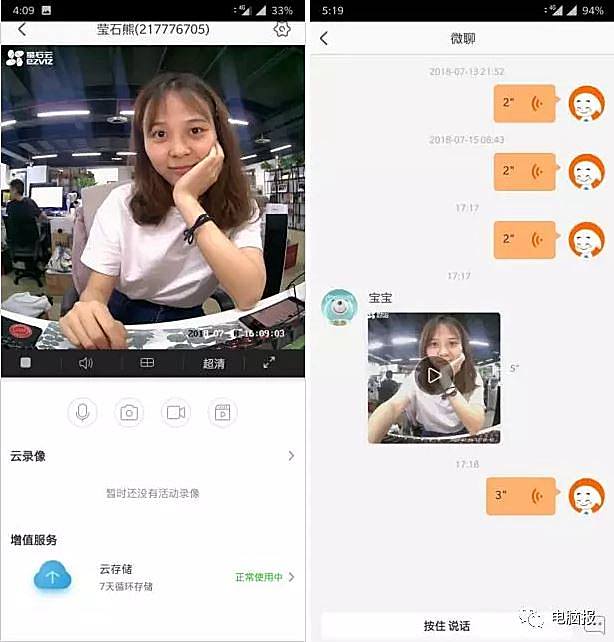Go back from the 微聊 chat screen
614x642 pixels.
[x=324, y=38]
